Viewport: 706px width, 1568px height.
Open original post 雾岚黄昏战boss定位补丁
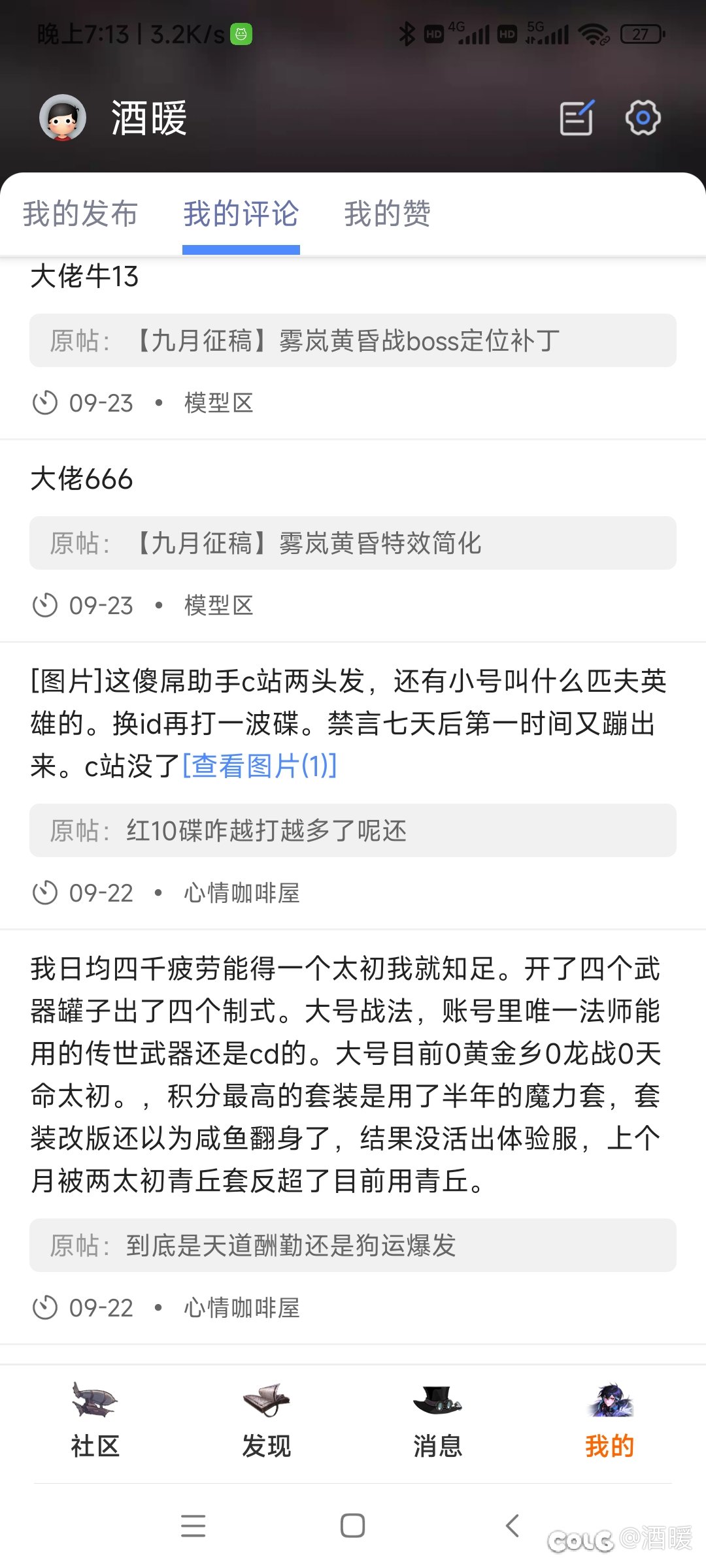[x=353, y=340]
